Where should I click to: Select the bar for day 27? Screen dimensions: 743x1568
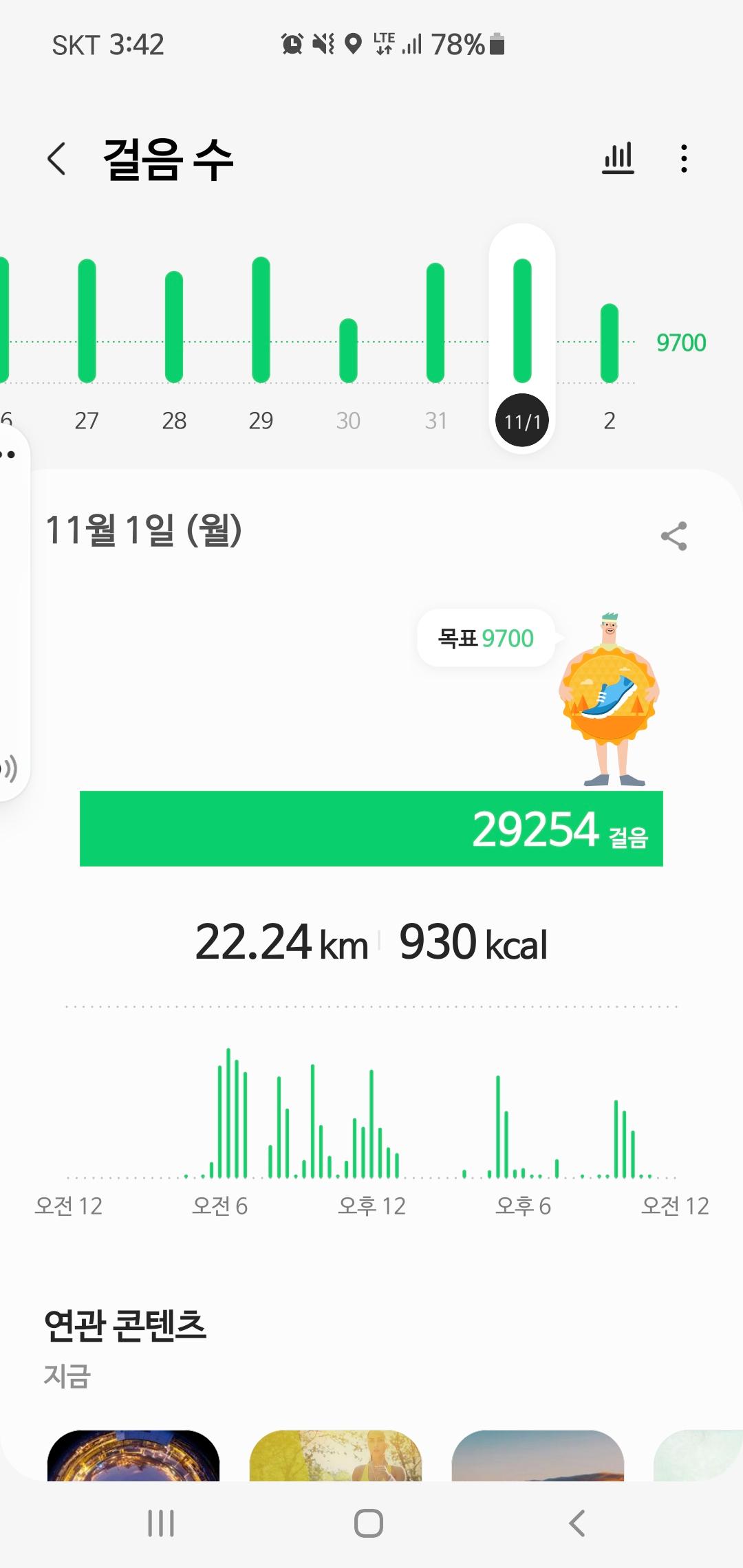87,321
